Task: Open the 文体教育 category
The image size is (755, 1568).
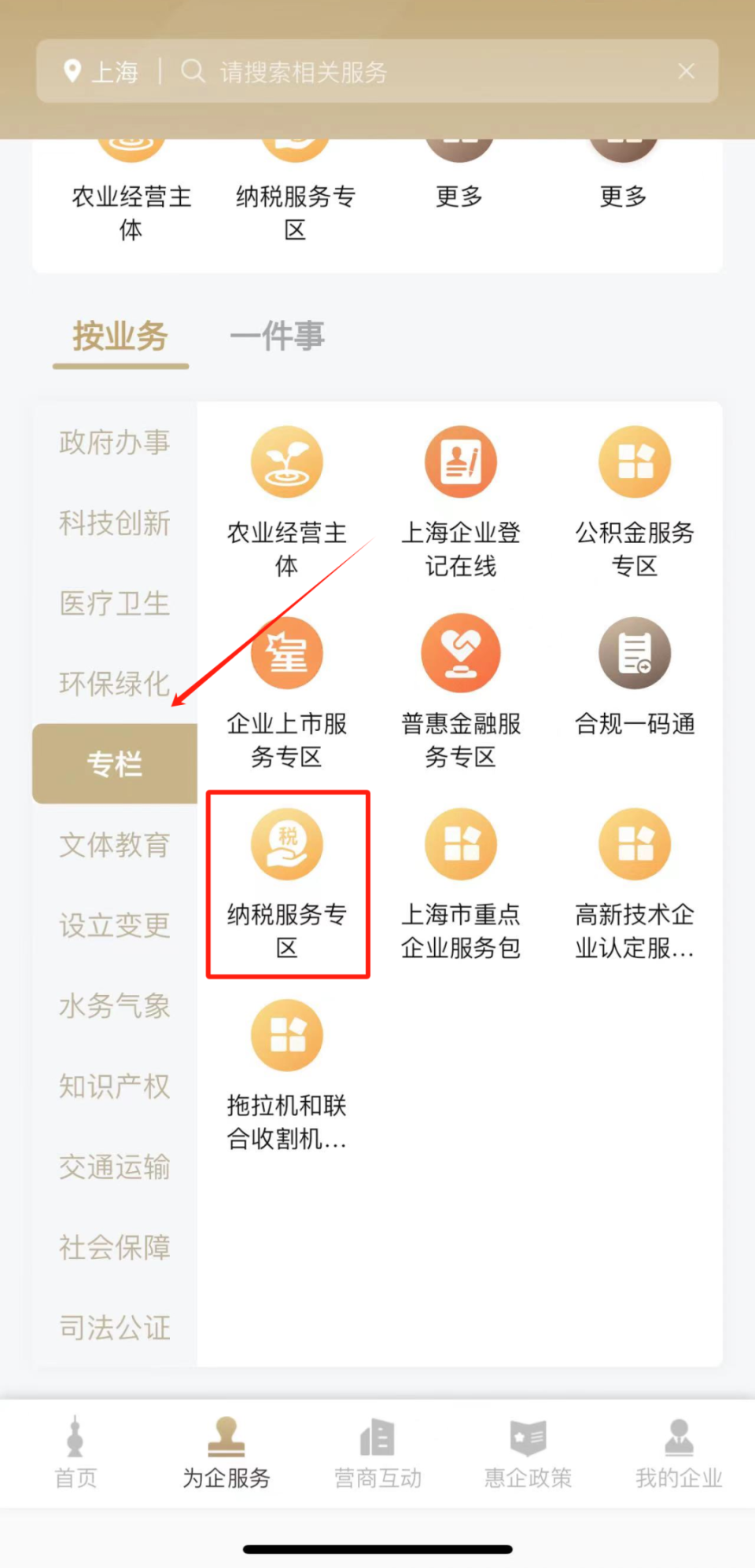Action: pos(115,845)
